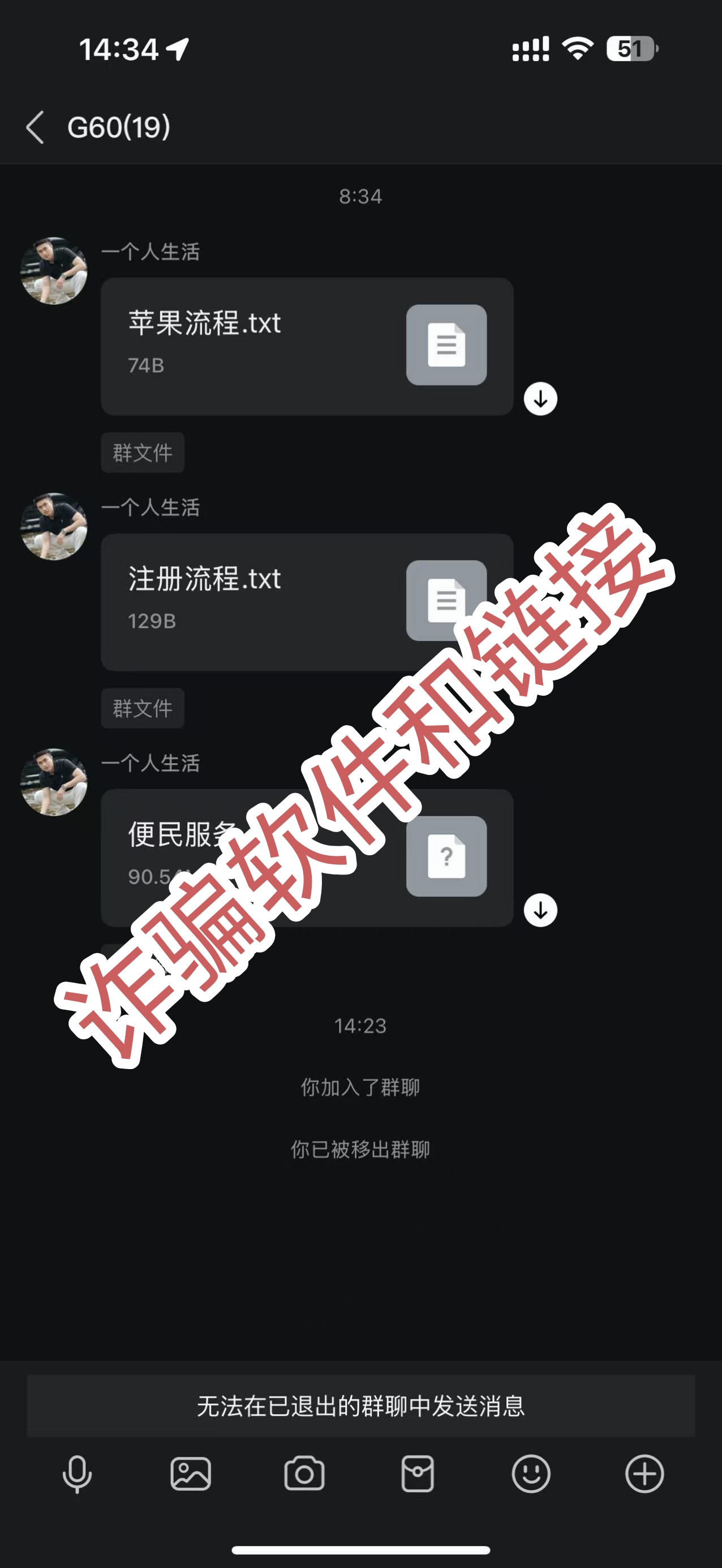Tap the 群文件 tag under 苹果流程.txt
The image size is (722, 1568).
(143, 453)
